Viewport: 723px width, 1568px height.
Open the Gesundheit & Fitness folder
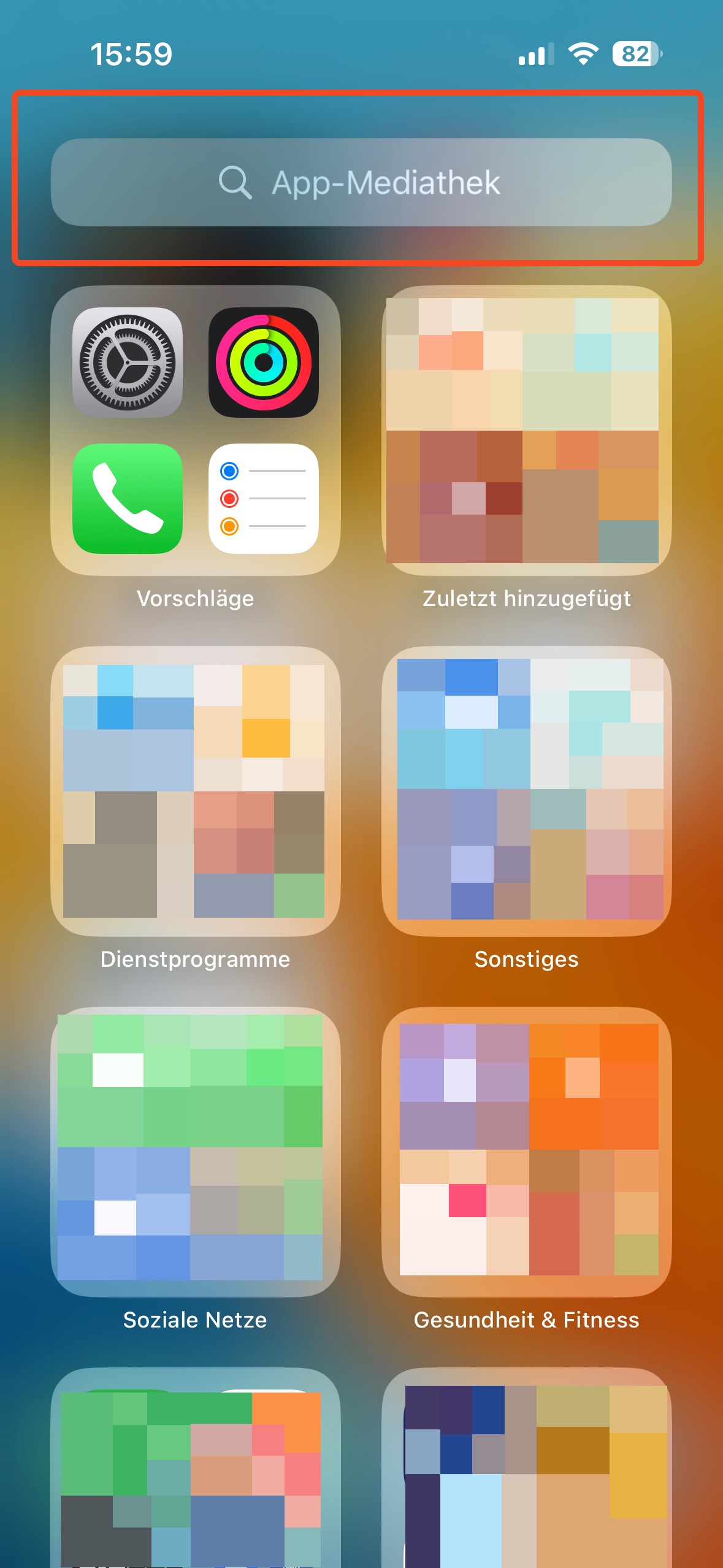[526, 1152]
